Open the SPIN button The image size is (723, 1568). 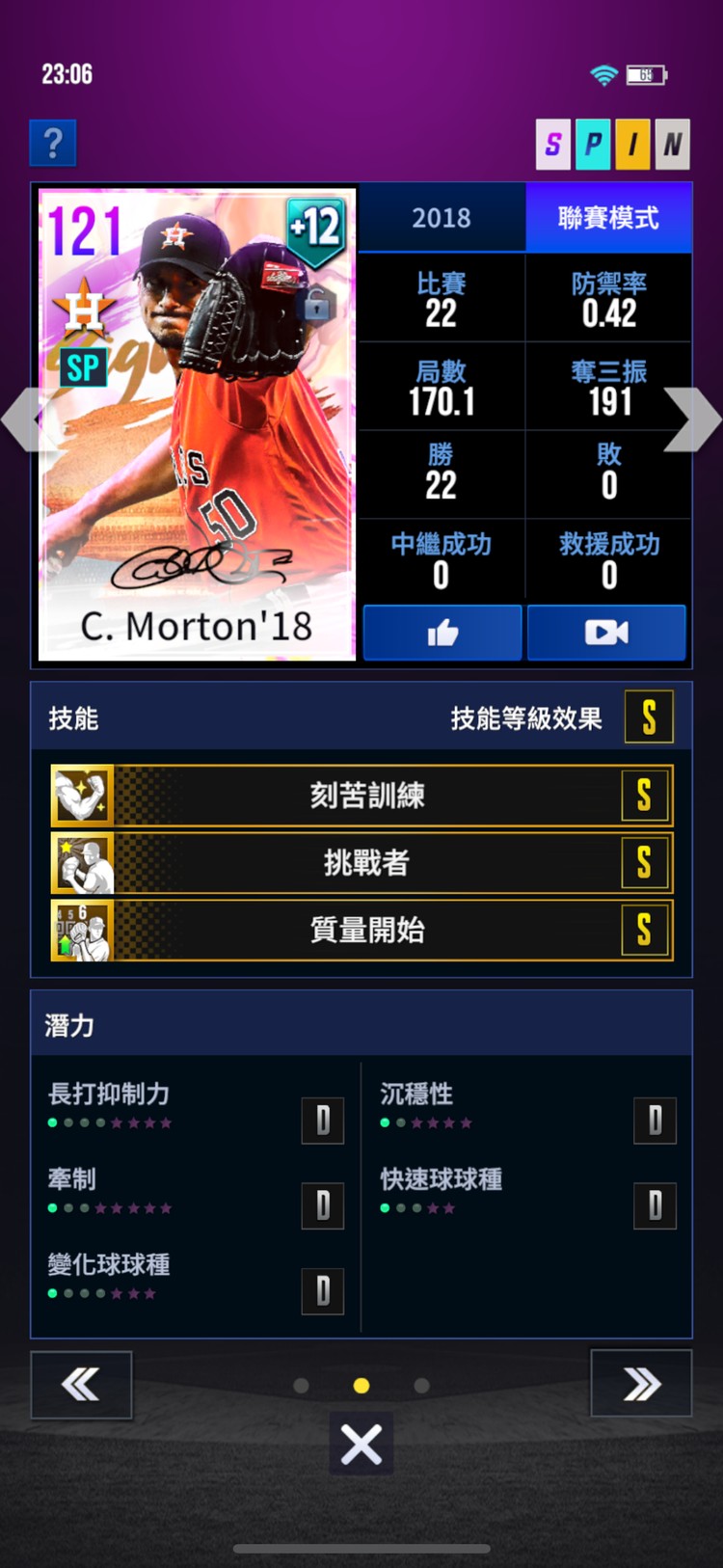point(613,145)
